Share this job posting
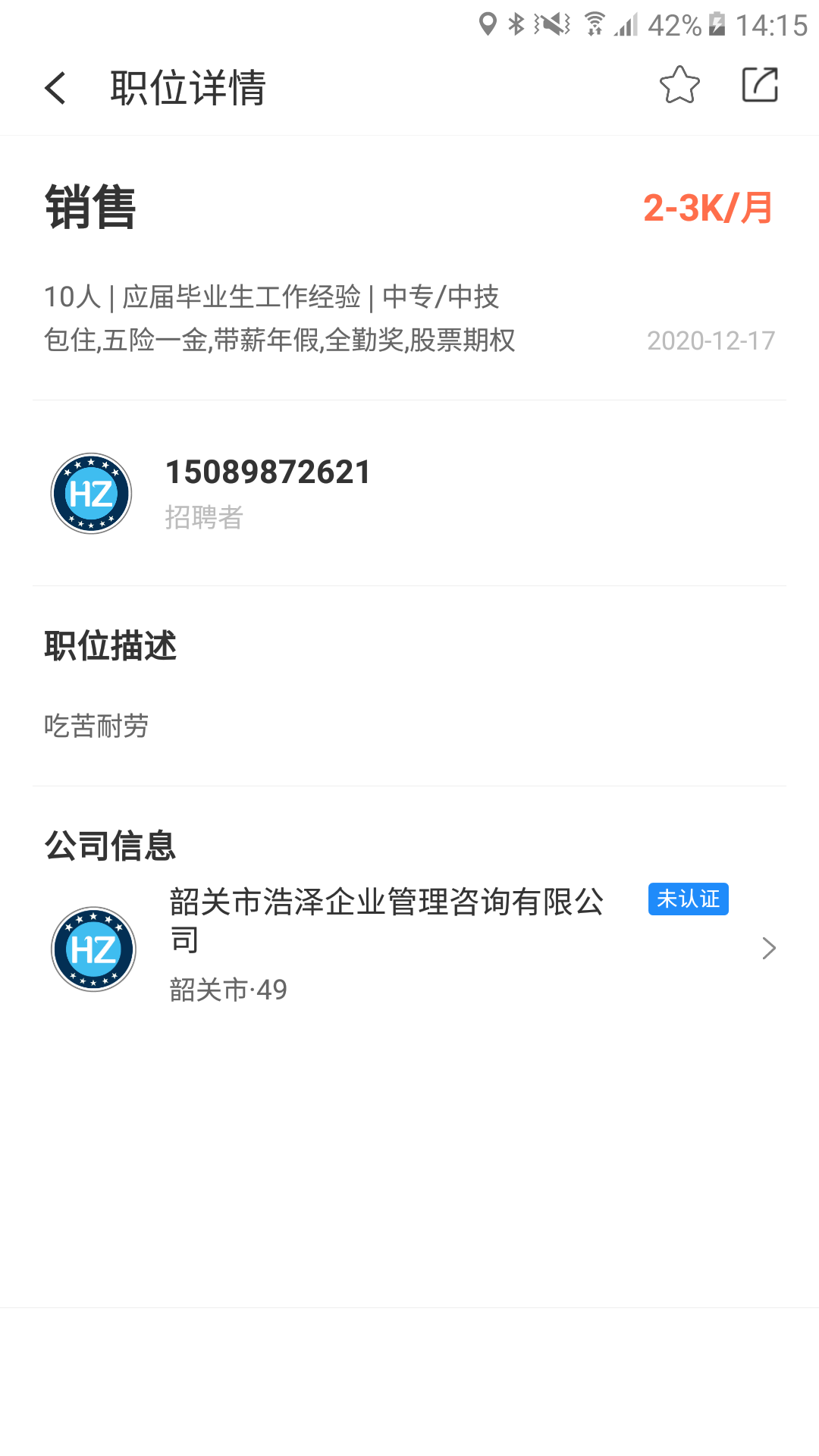Image resolution: width=819 pixels, height=1456 pixels. point(760,85)
